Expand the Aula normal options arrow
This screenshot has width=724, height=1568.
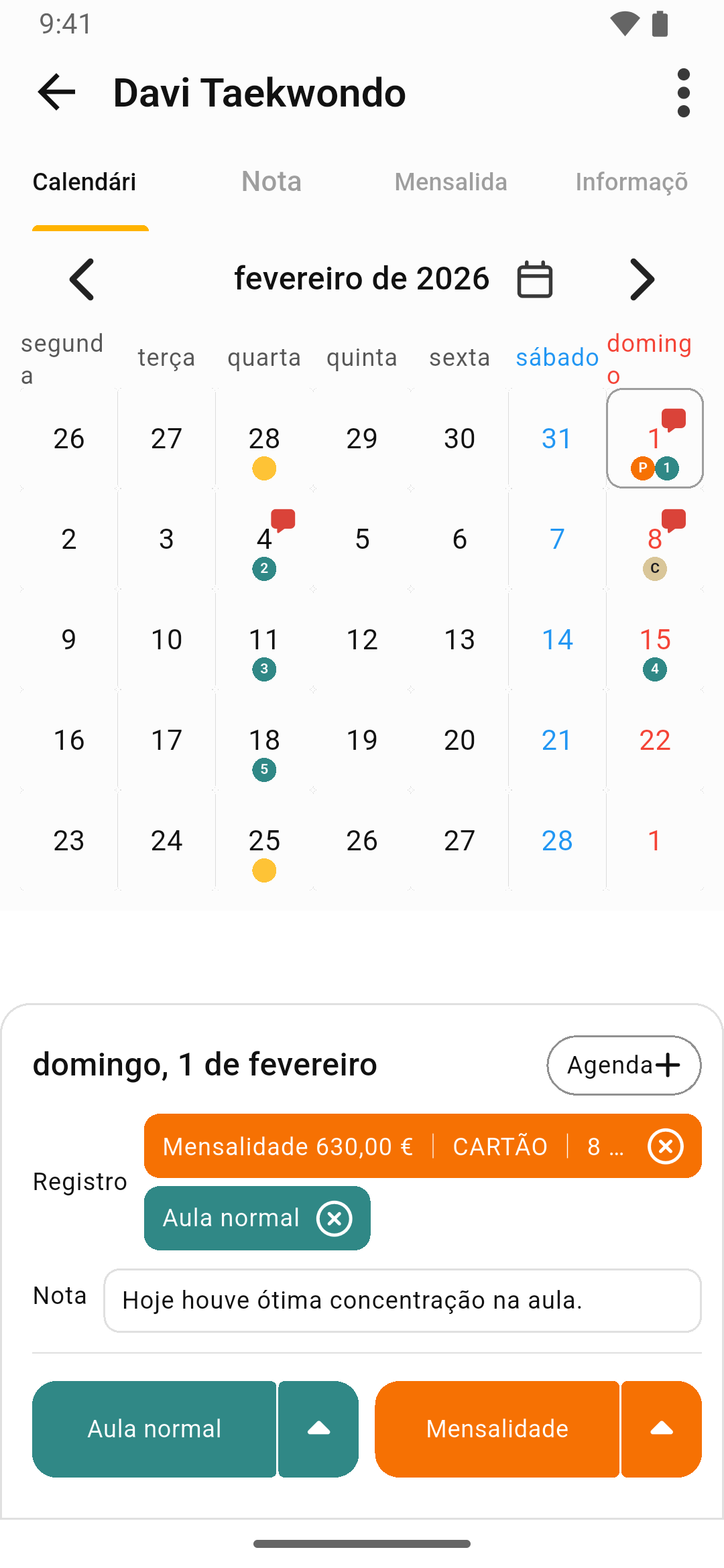[x=318, y=1429]
